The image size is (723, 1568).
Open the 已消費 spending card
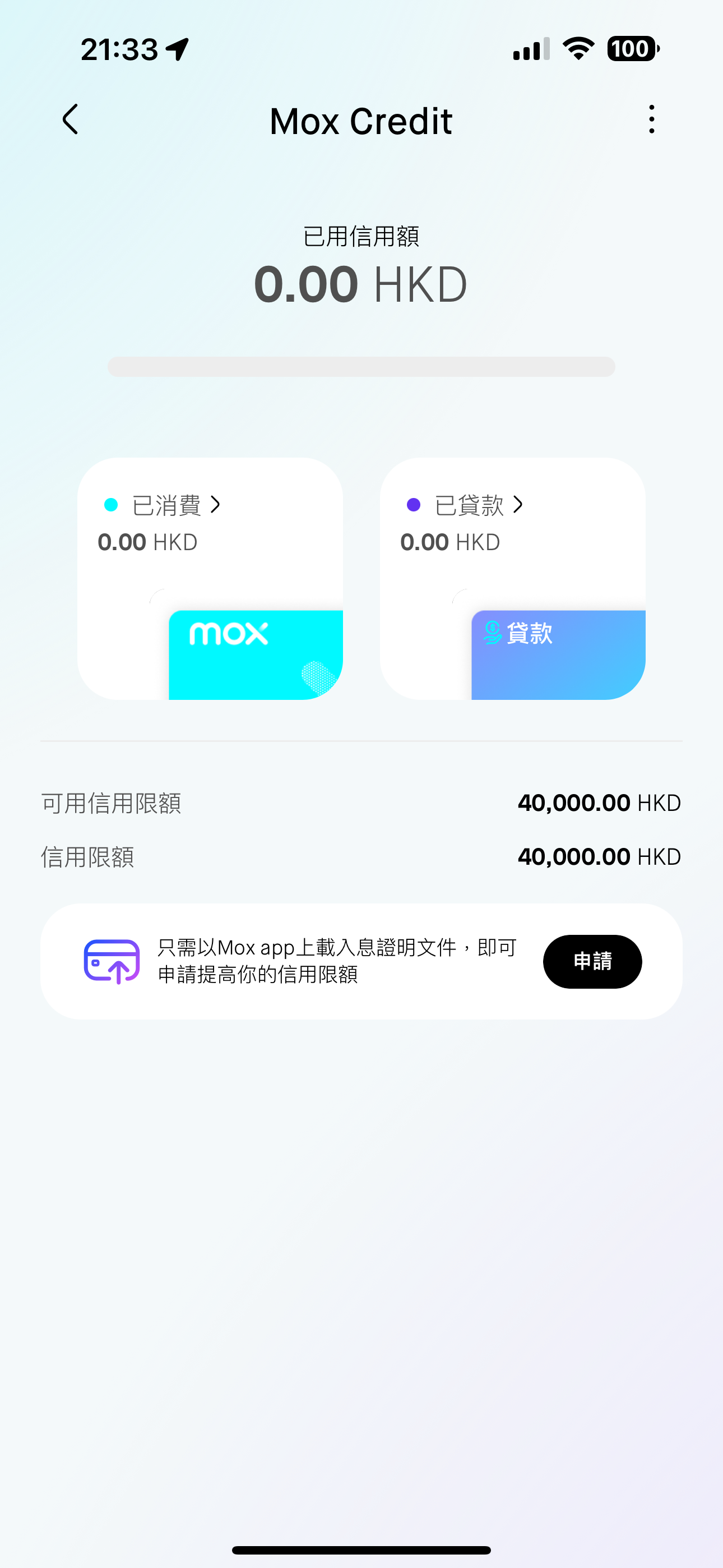pos(210,578)
